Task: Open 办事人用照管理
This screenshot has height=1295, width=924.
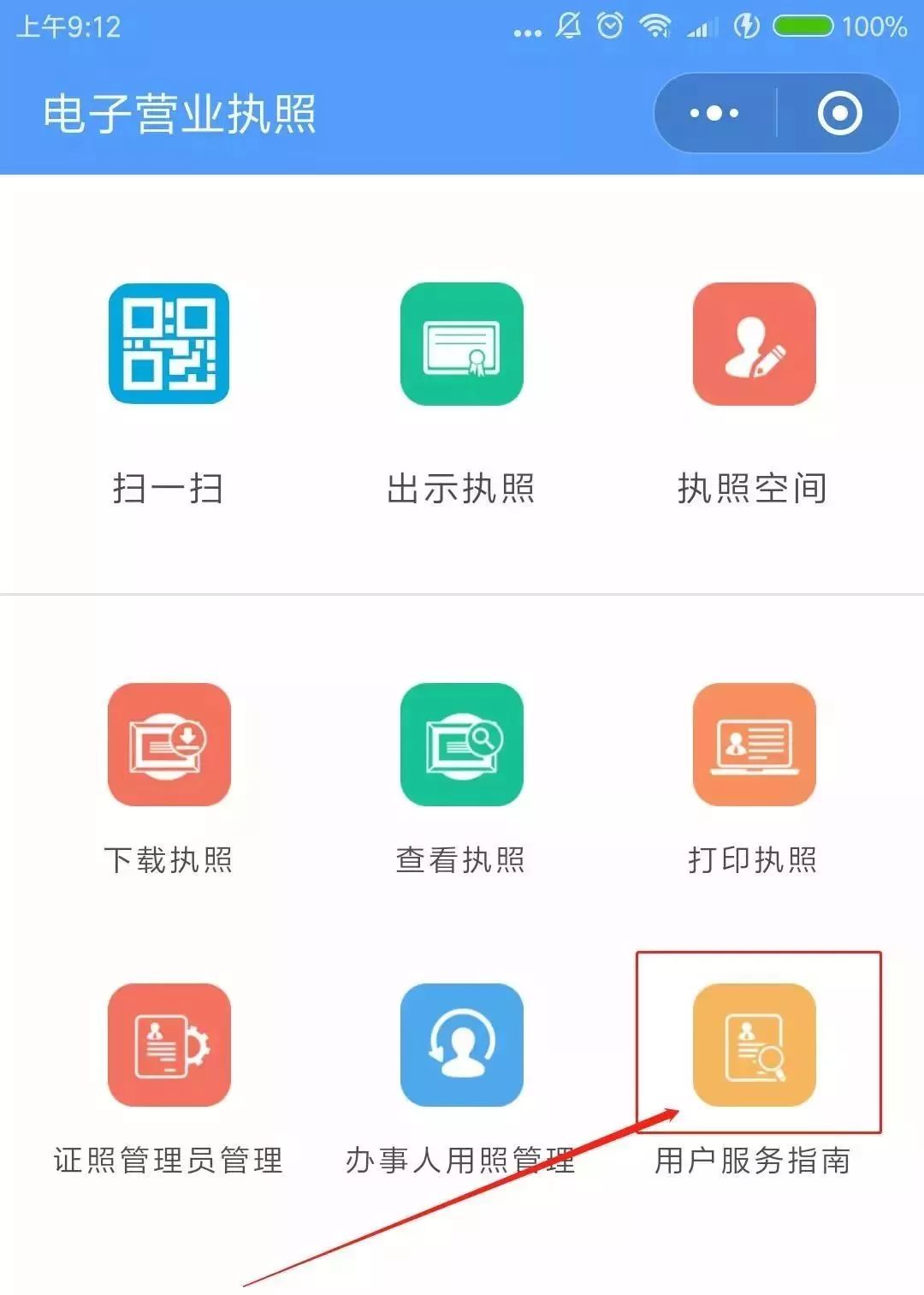Action: (x=461, y=1044)
